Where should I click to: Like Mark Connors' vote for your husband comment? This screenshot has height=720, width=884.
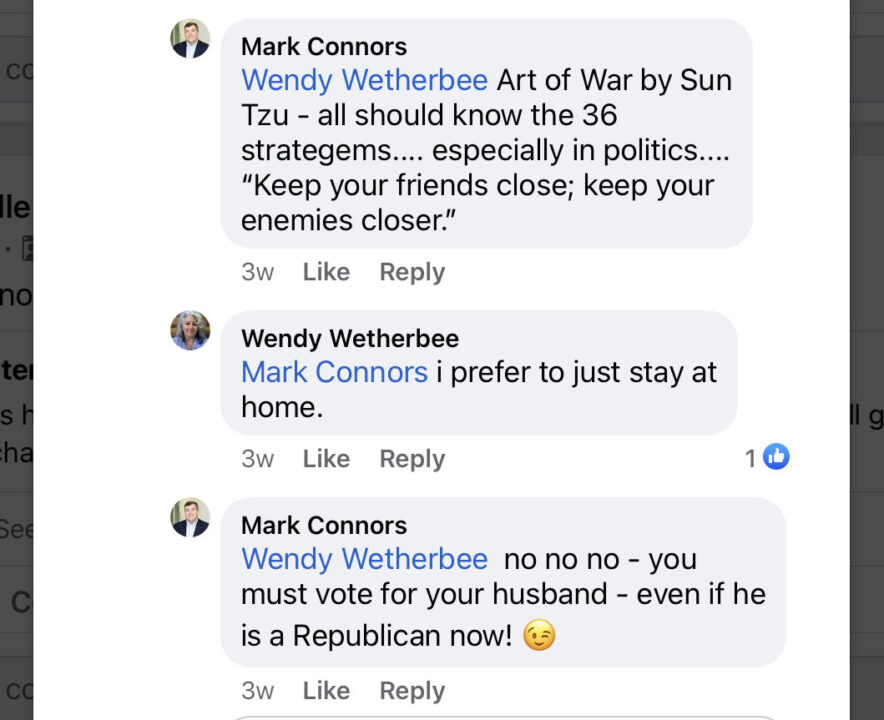click(326, 691)
